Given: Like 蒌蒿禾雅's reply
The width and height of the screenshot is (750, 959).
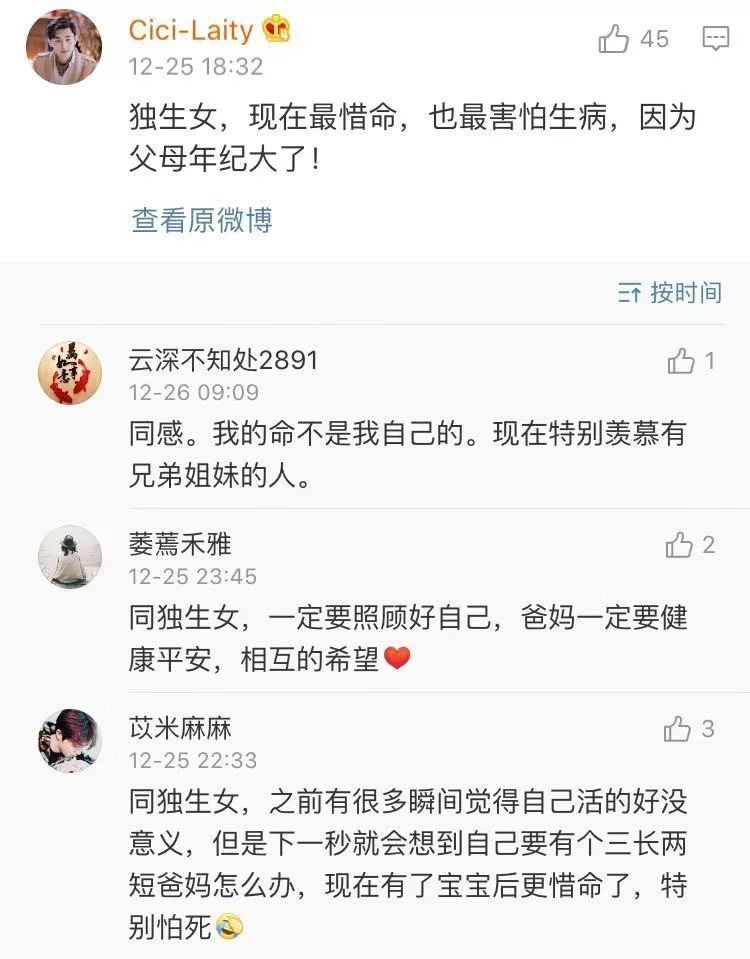Looking at the screenshot, I should click(x=680, y=545).
